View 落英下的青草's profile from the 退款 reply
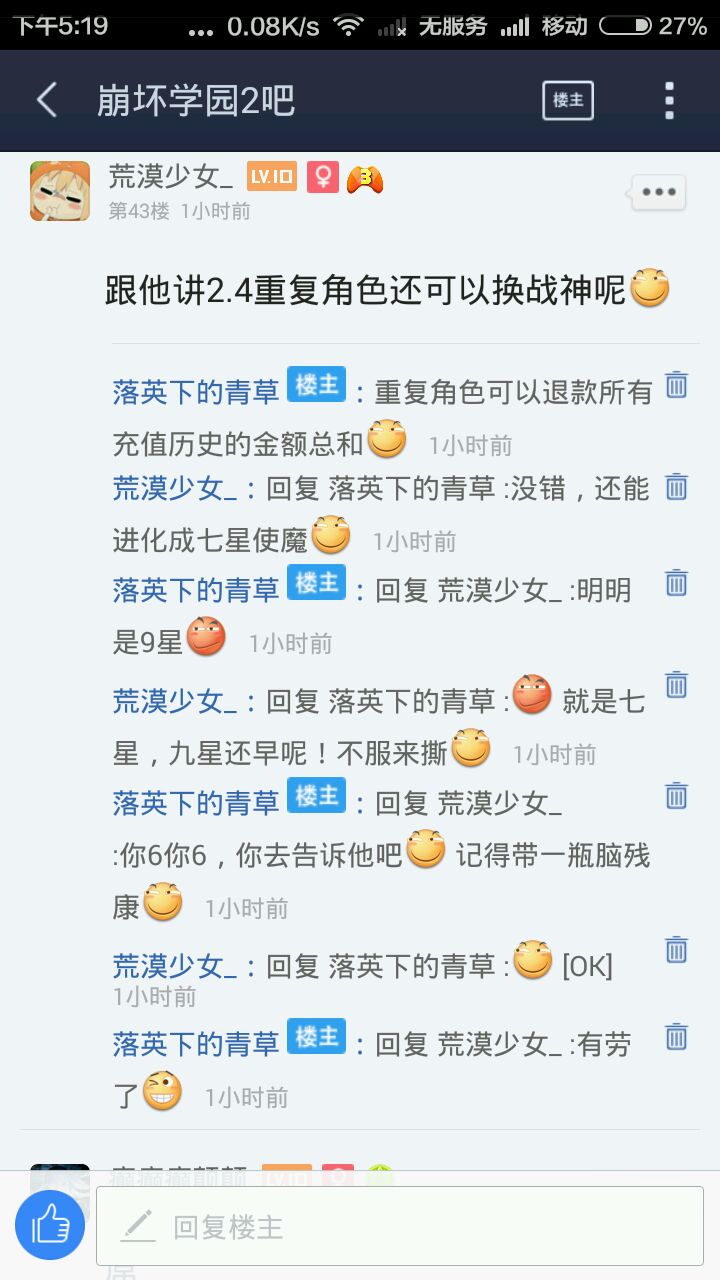This screenshot has height=1280, width=720. [x=196, y=392]
